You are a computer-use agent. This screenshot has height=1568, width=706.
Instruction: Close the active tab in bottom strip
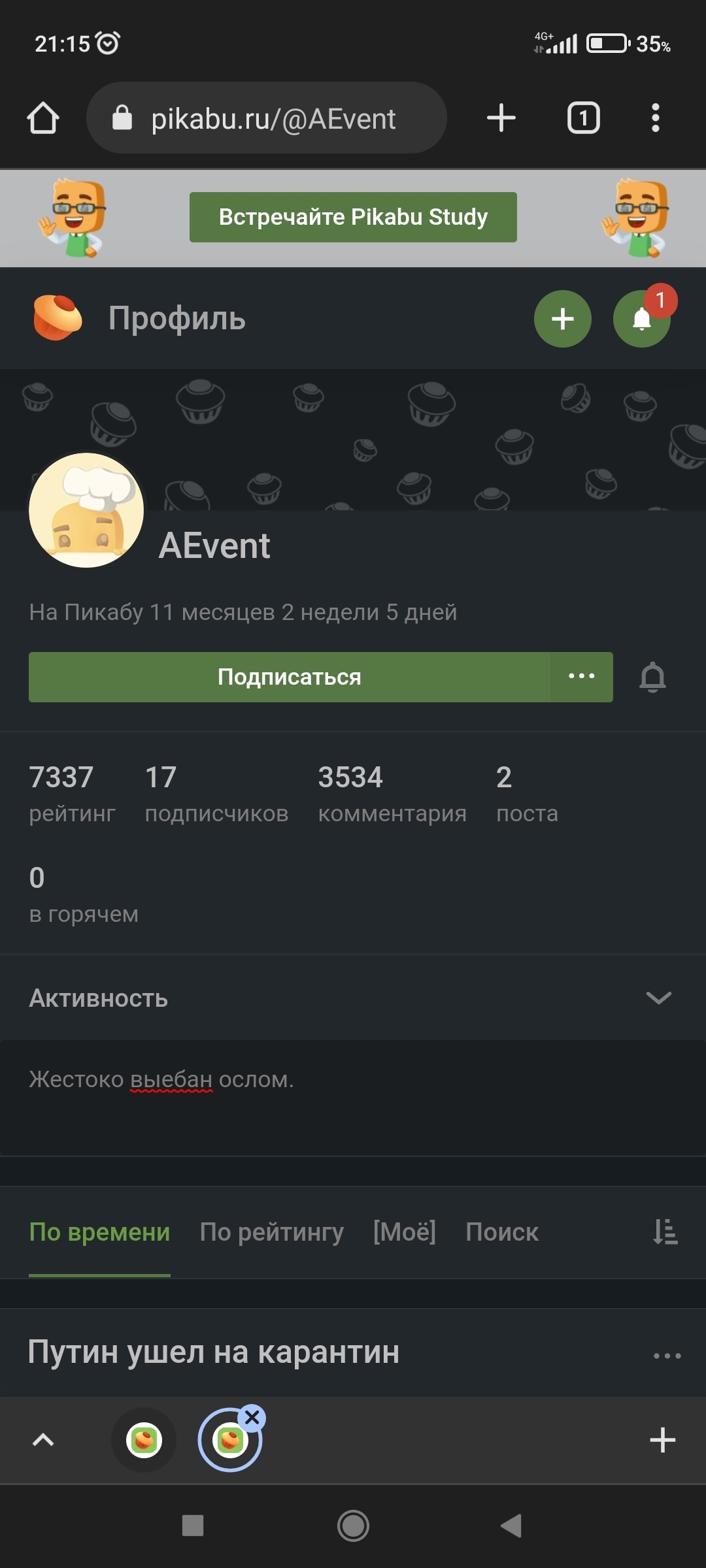click(x=252, y=1417)
